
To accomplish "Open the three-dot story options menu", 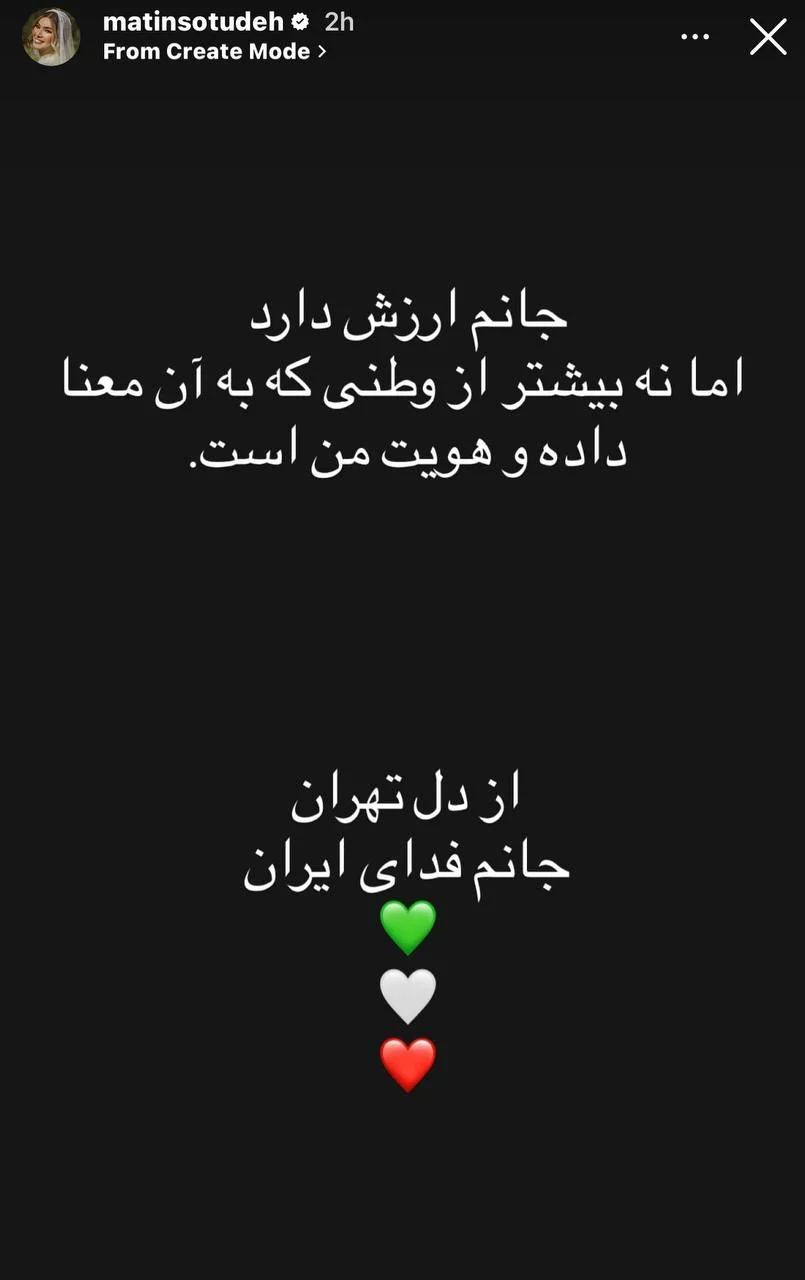I will [x=695, y=37].
